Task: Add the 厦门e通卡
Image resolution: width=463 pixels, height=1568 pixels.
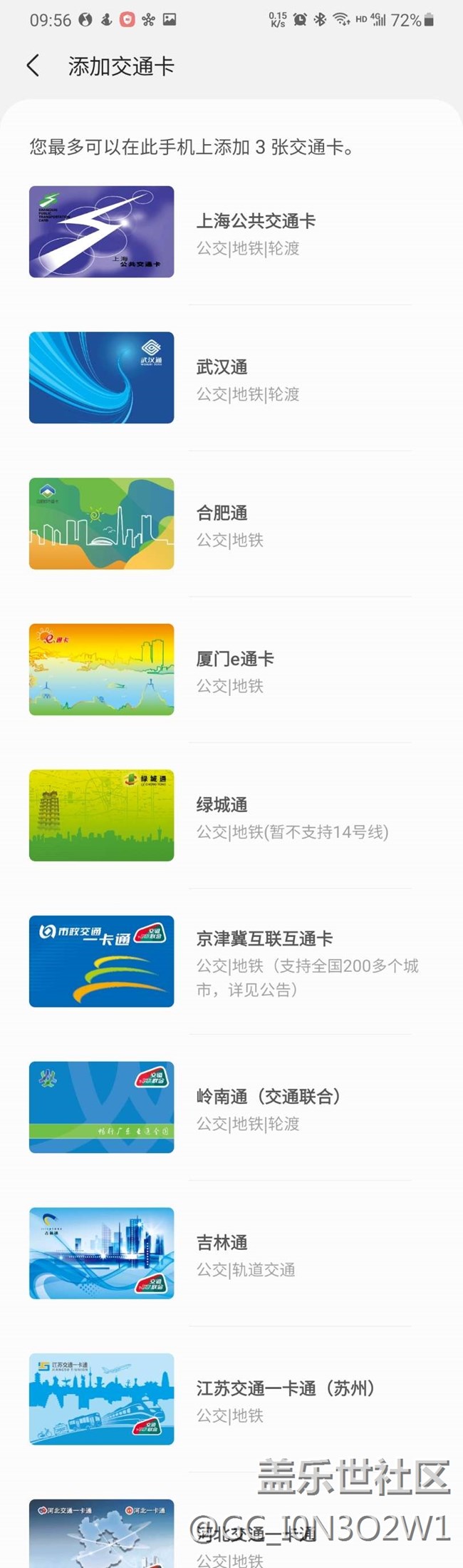Action: (x=234, y=670)
